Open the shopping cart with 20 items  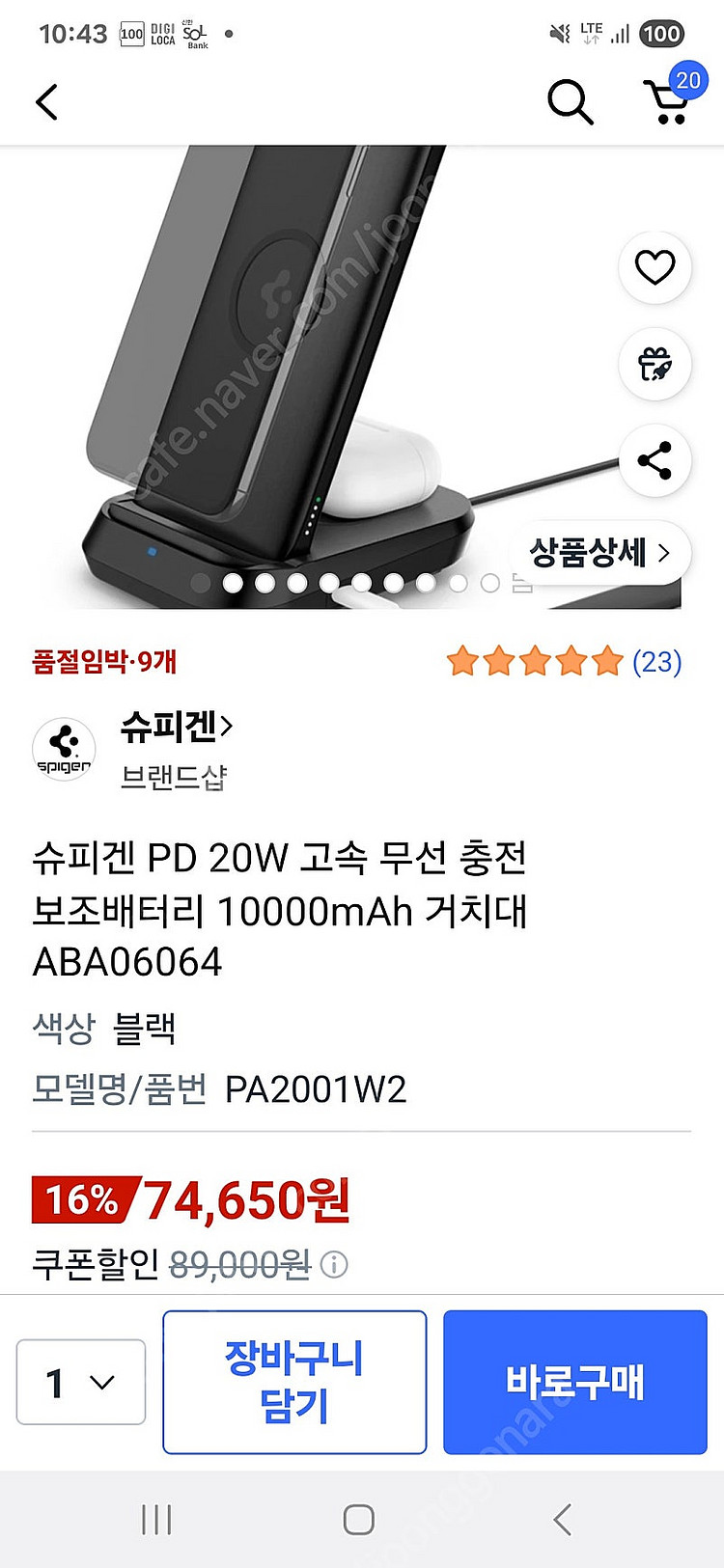[668, 99]
